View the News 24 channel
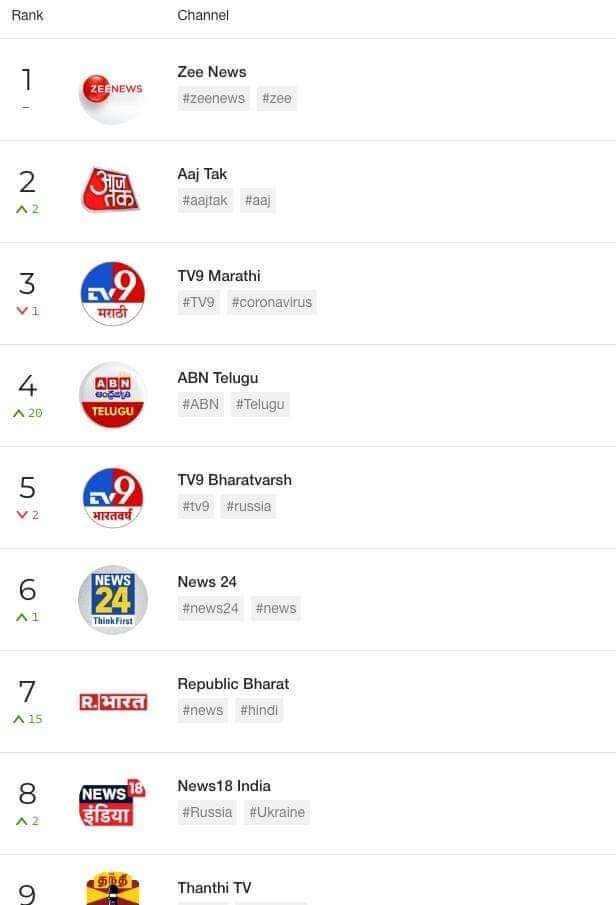 tap(207, 582)
